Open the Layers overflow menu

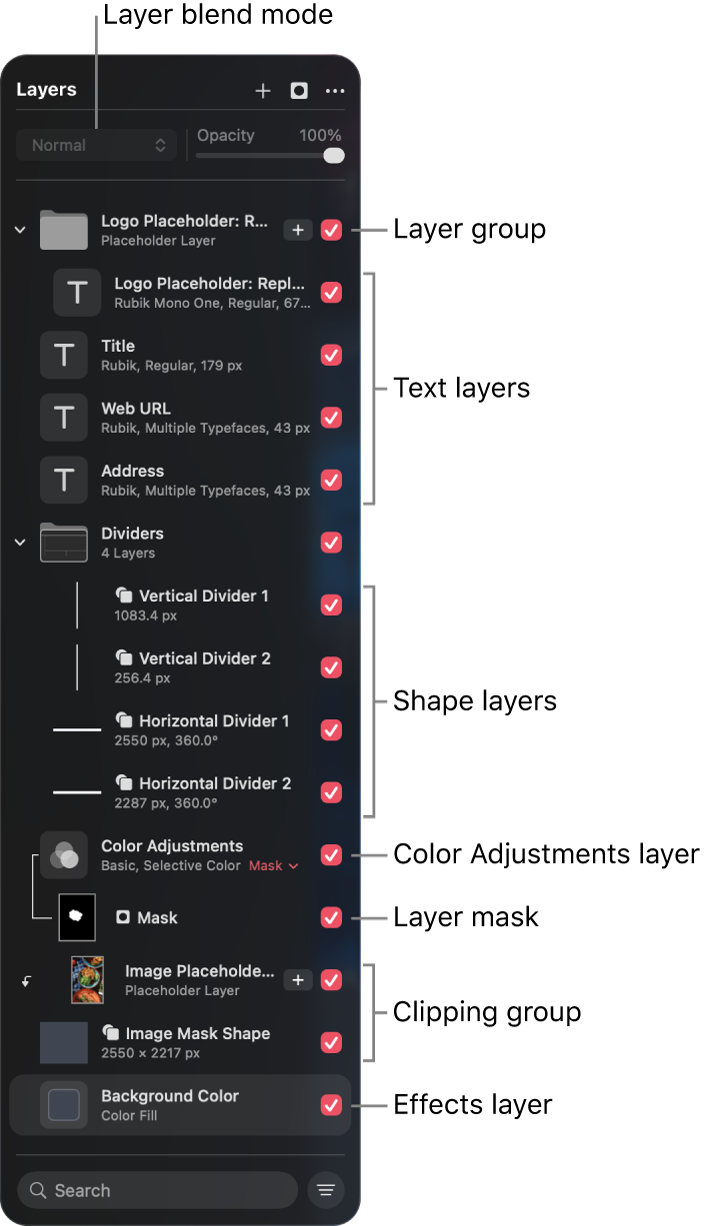click(x=335, y=91)
